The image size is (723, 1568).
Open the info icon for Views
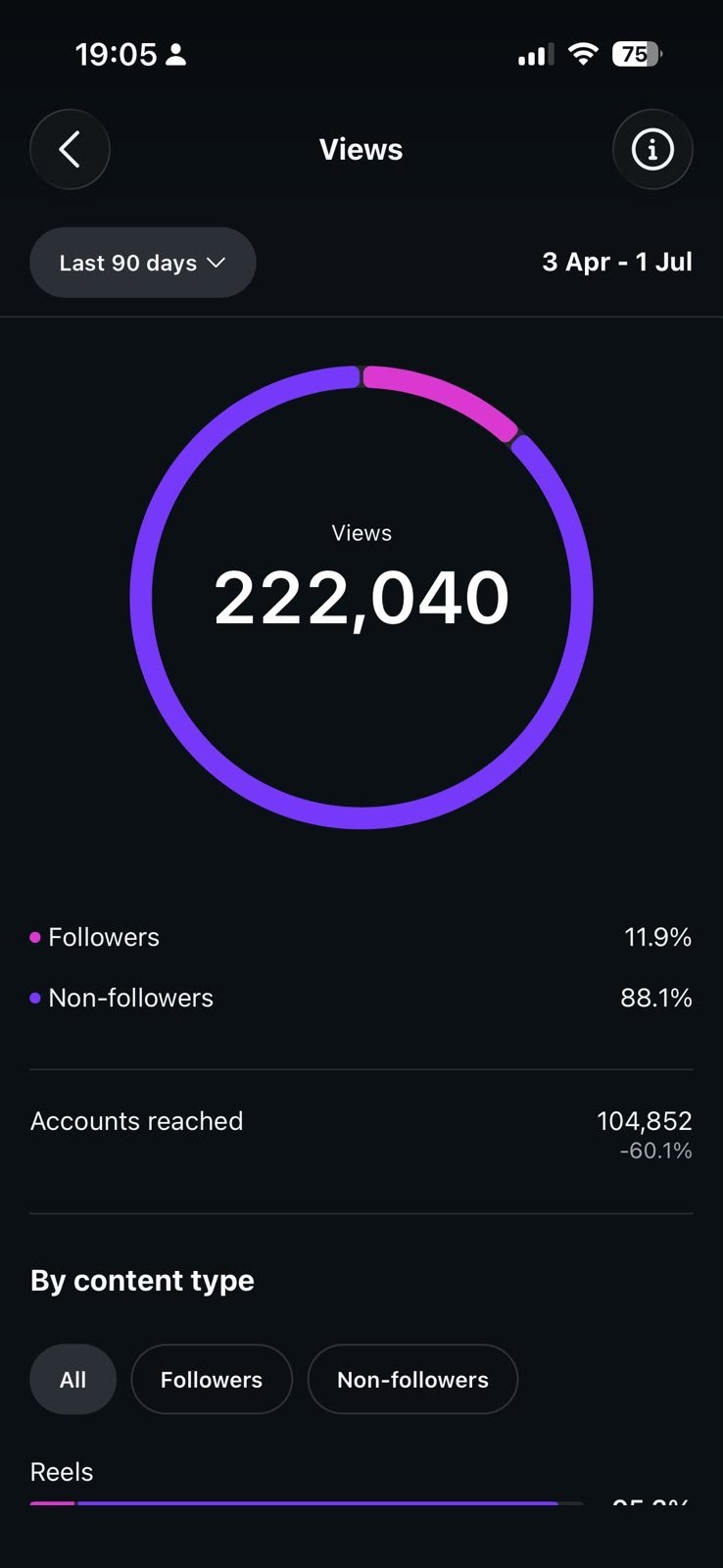click(x=652, y=150)
